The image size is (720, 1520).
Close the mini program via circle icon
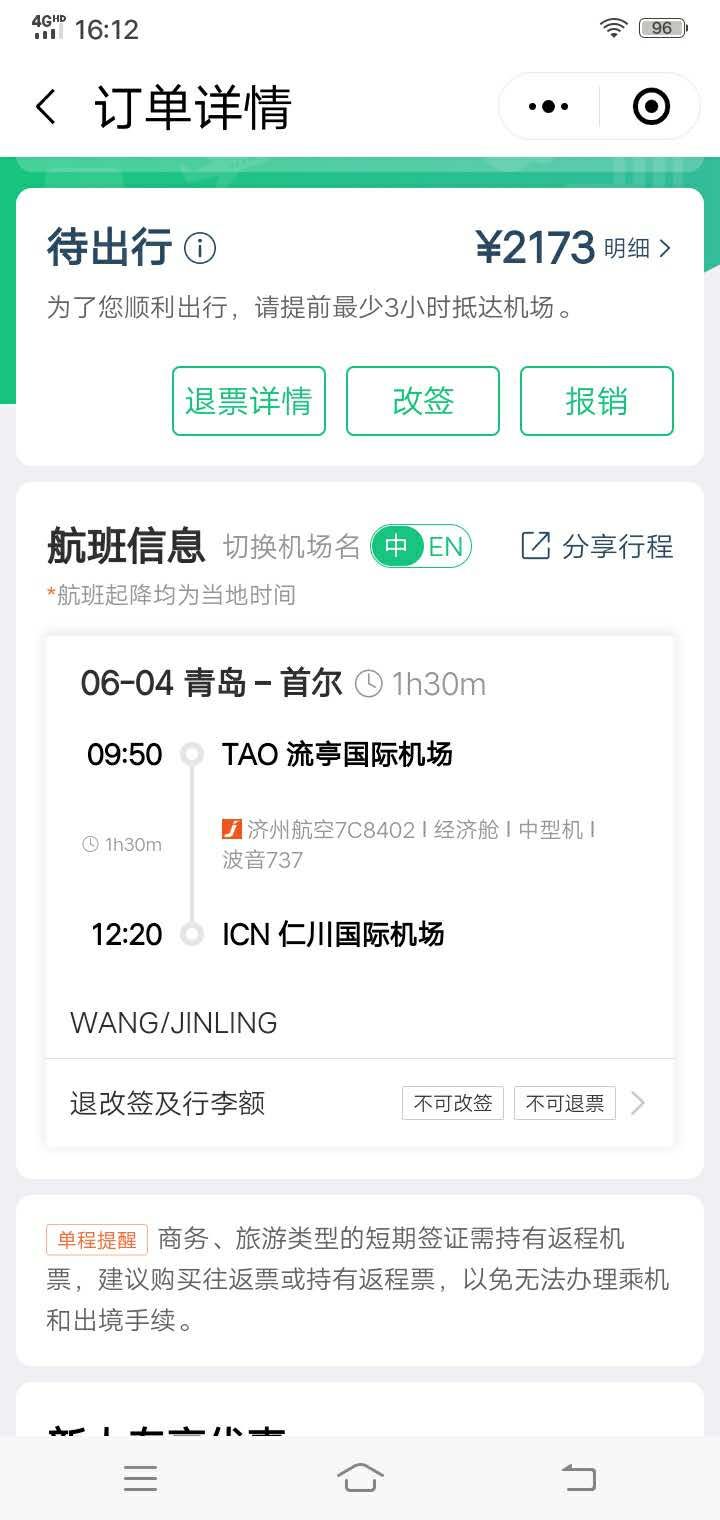(x=651, y=107)
